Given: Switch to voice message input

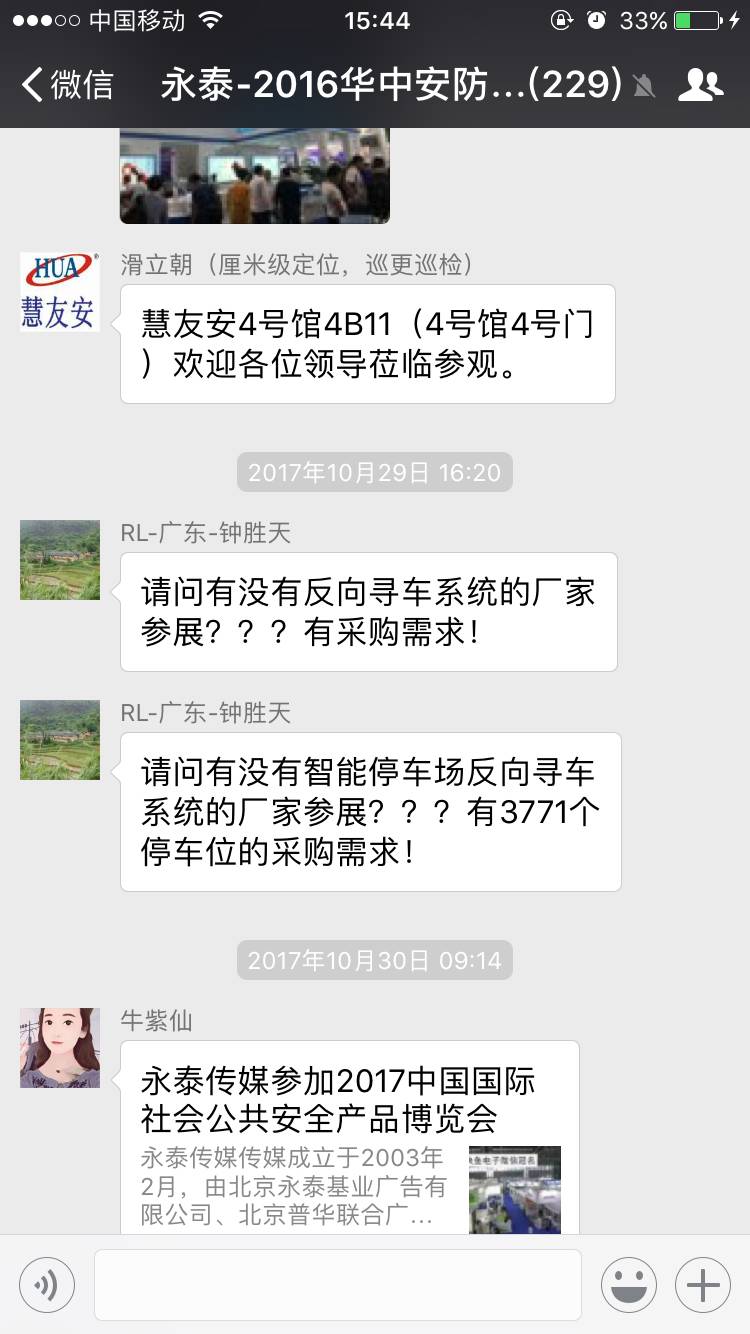Looking at the screenshot, I should [46, 1284].
